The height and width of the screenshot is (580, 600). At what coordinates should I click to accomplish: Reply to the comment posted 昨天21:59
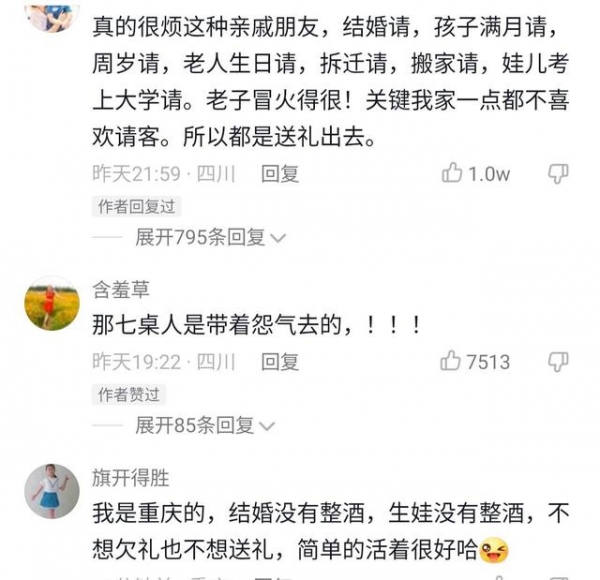(x=280, y=174)
